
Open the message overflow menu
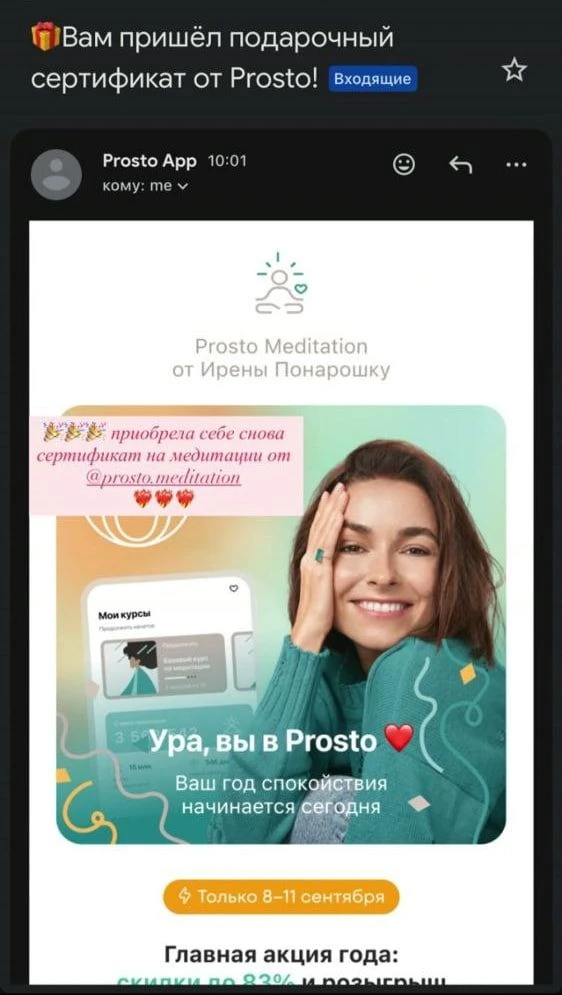tap(516, 165)
